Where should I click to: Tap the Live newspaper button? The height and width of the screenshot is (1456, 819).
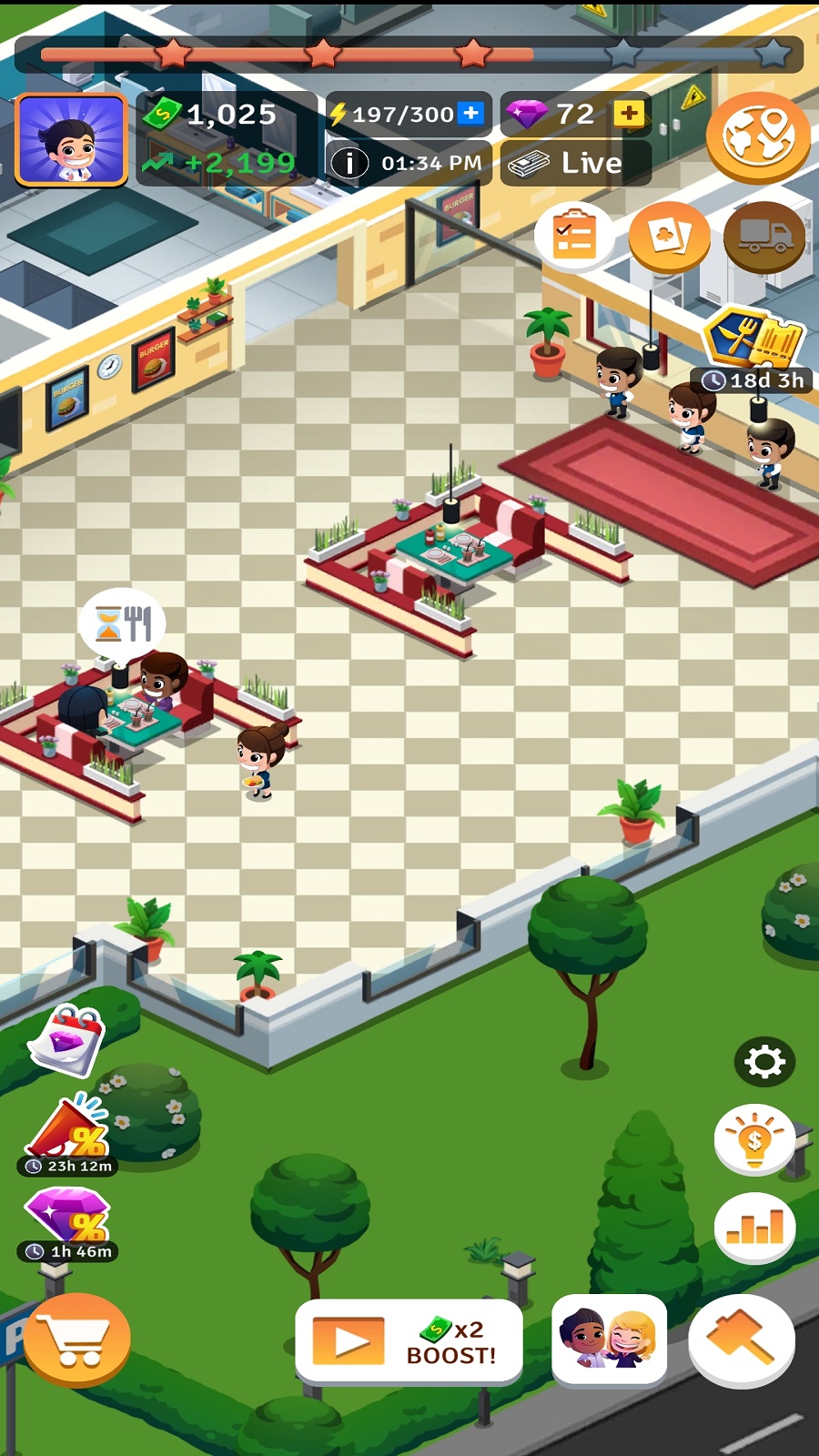(x=575, y=164)
